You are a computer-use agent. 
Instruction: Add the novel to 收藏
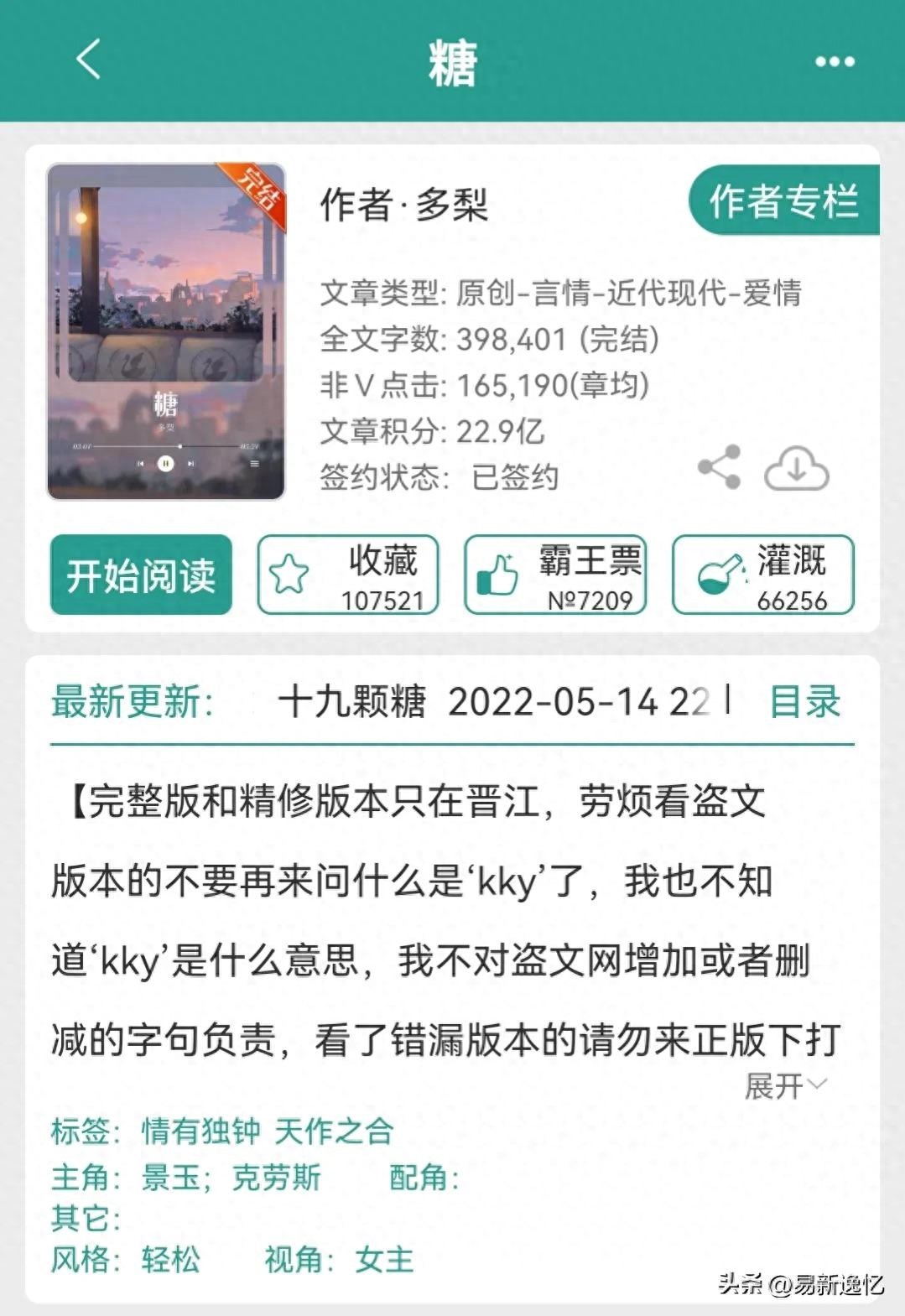[348, 575]
